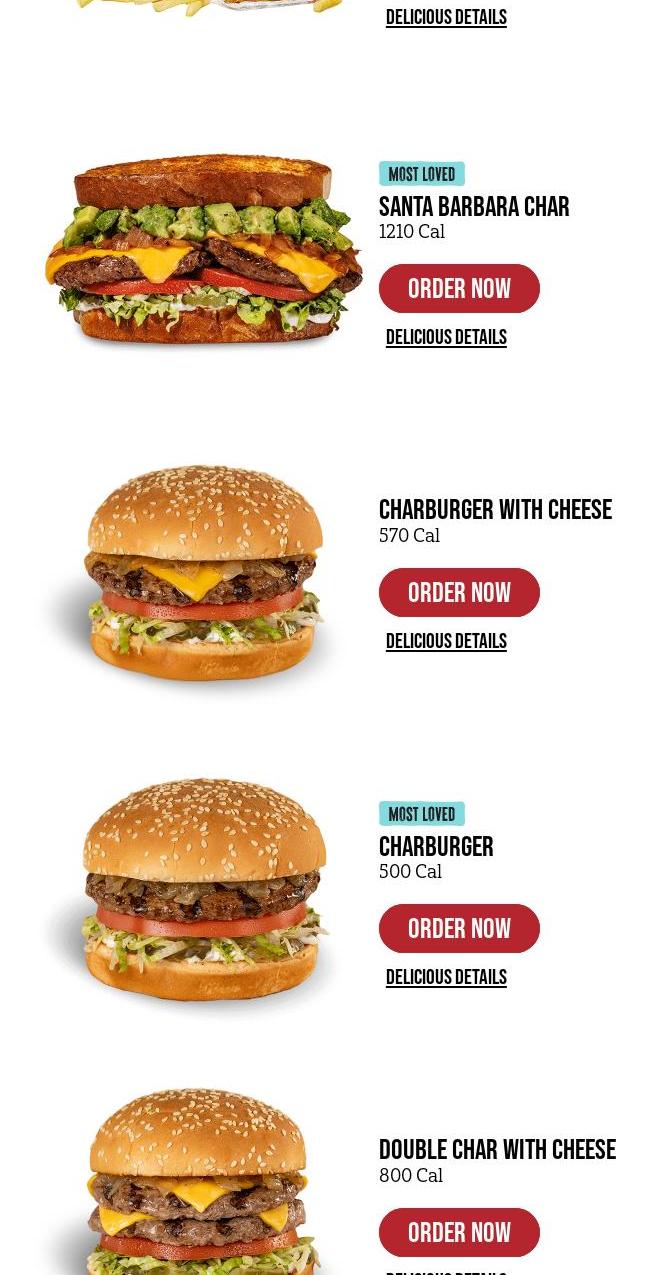
Task: Order the 500 Cal Charburger now
Action: [459, 929]
